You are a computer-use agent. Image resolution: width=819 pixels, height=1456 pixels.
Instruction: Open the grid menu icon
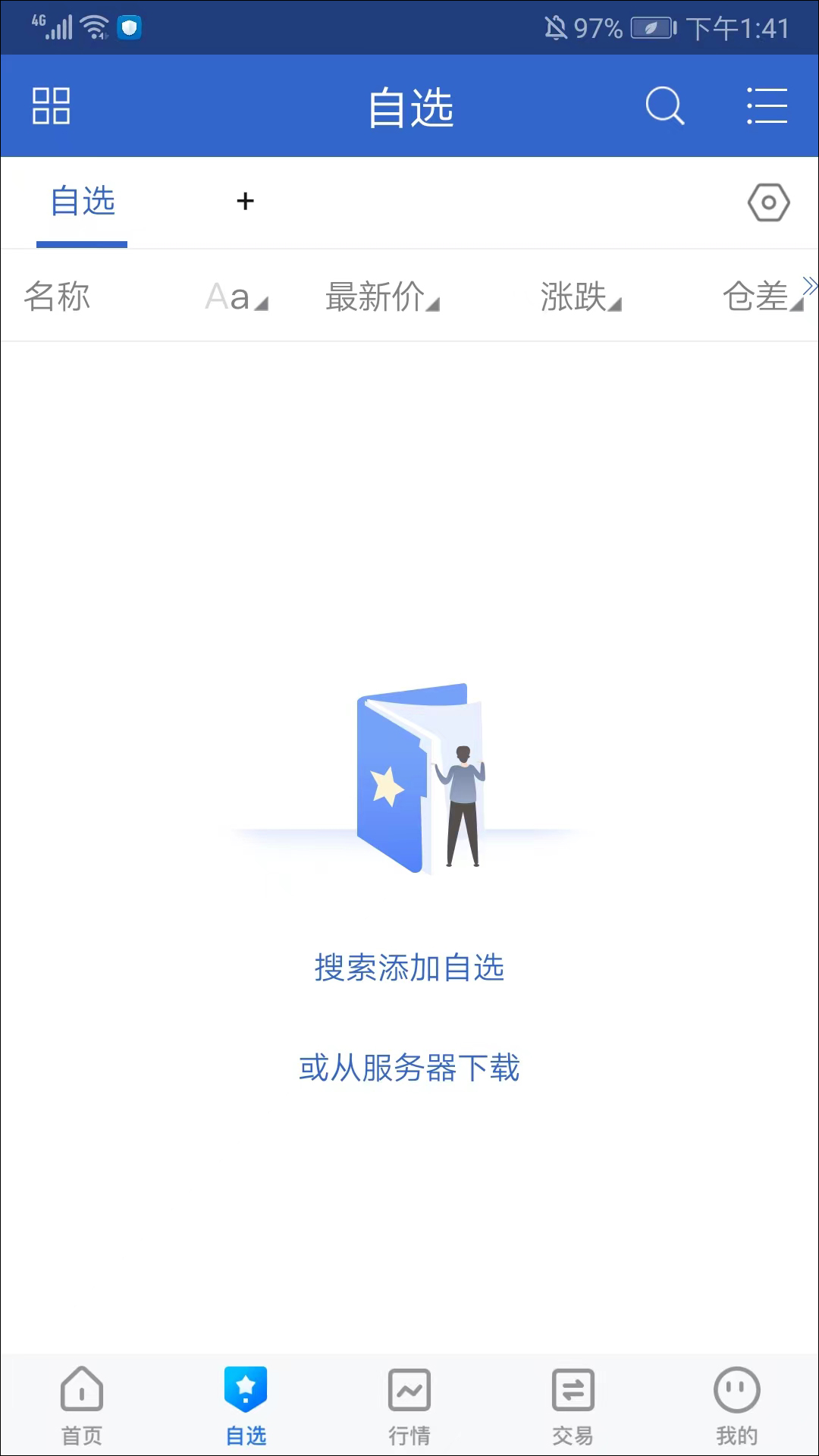tap(51, 105)
